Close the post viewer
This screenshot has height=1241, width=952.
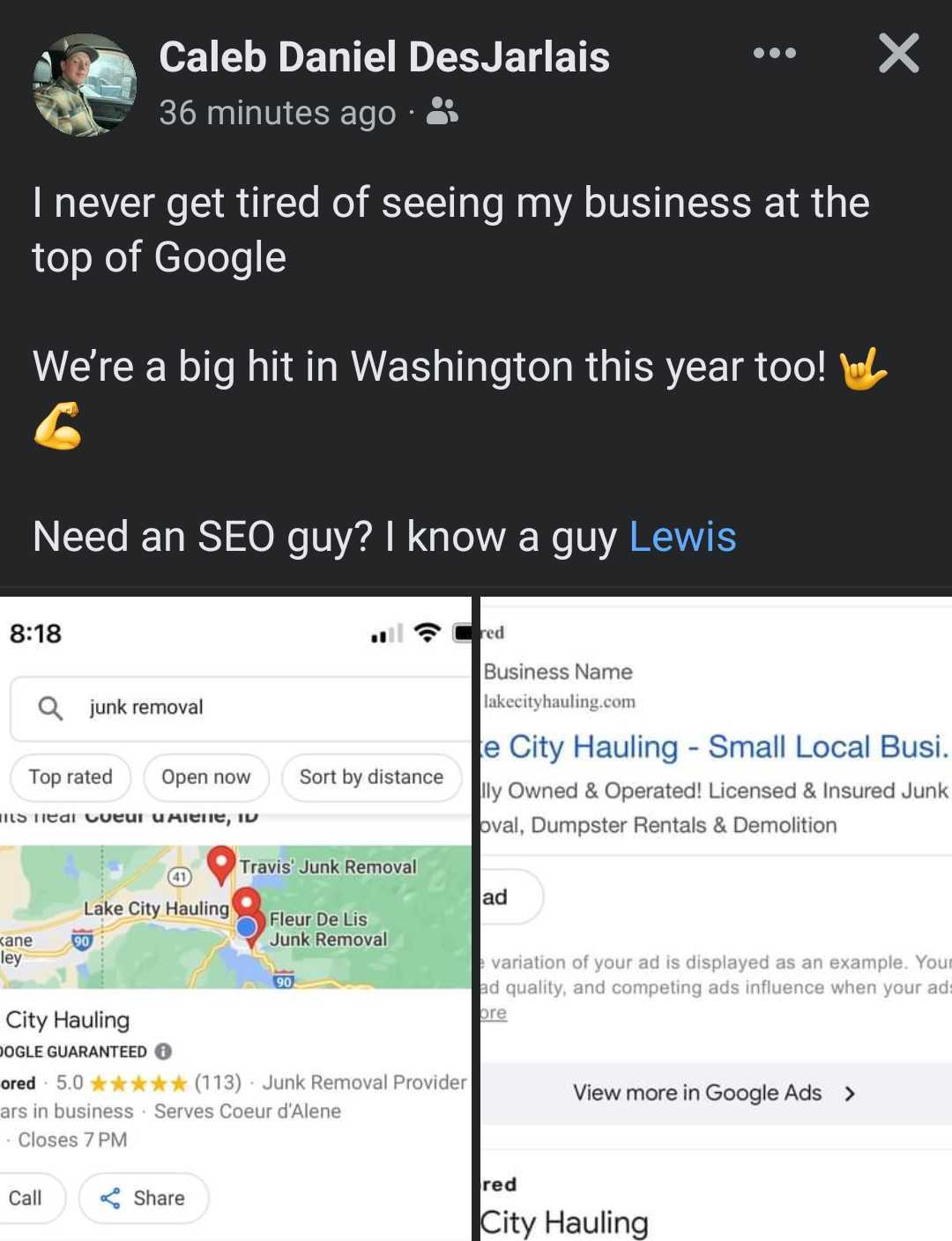click(x=898, y=53)
